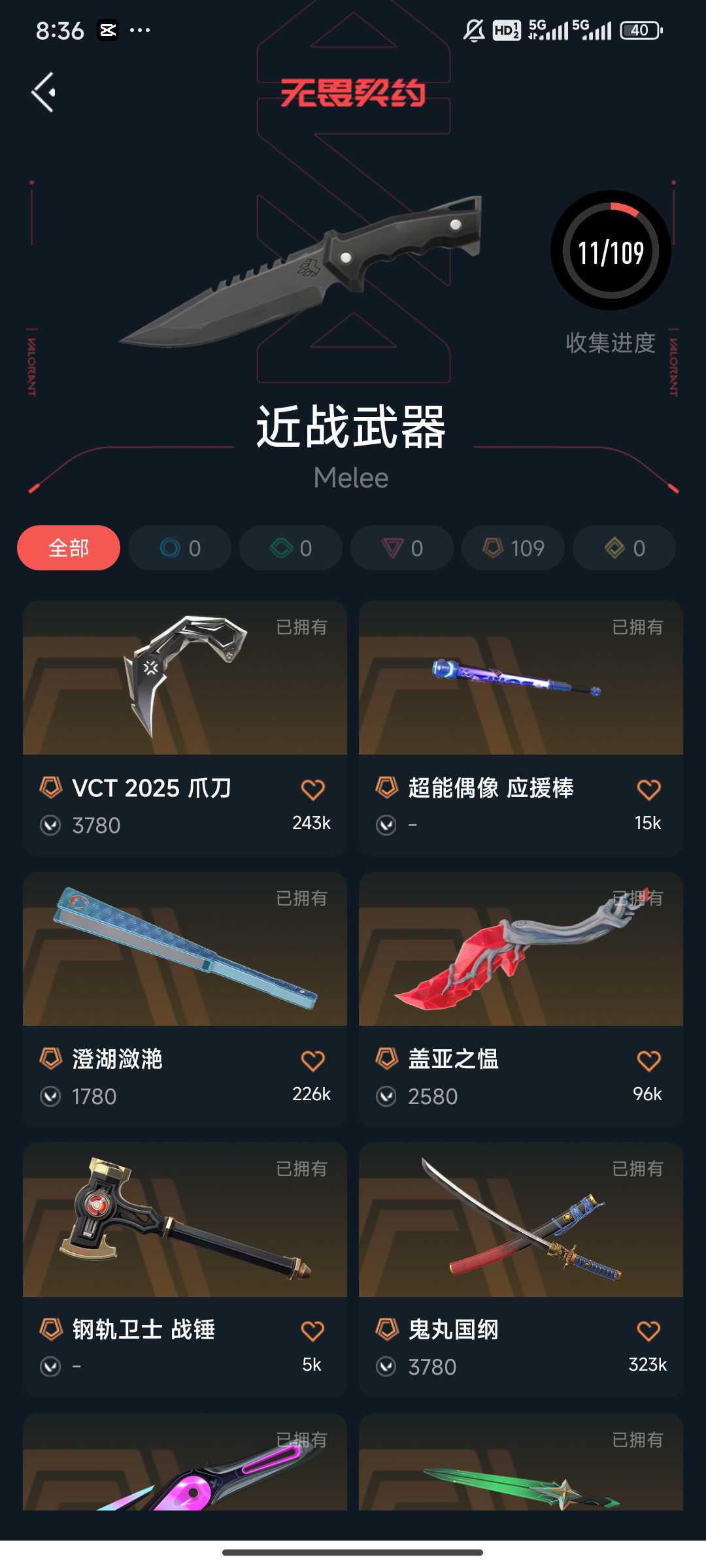View the 盖亚之愠 knife card

(x=521, y=999)
